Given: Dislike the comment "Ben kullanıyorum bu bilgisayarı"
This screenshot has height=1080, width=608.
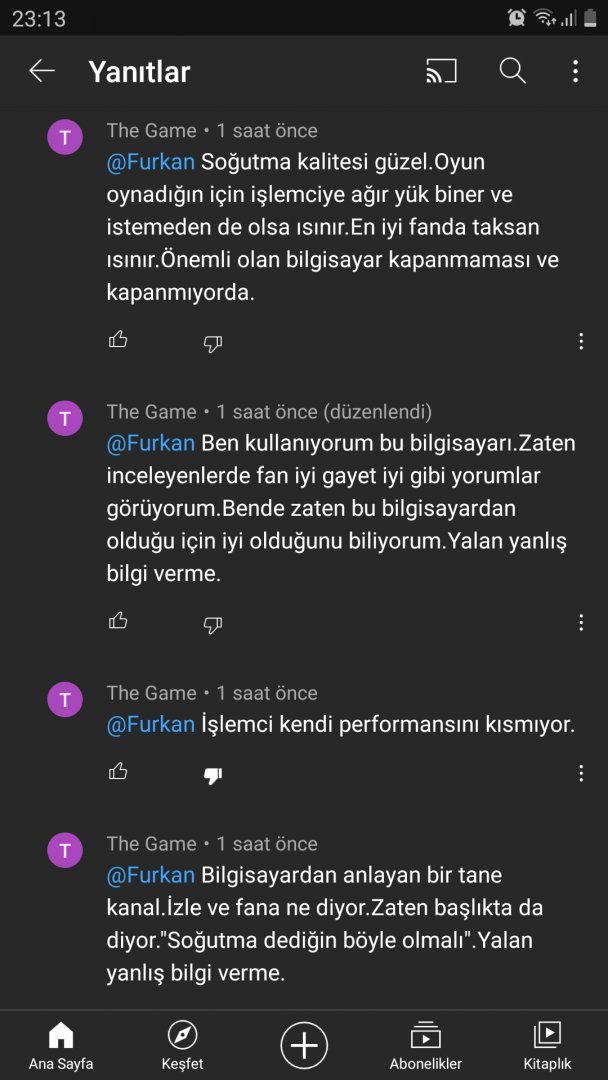Looking at the screenshot, I should (213, 624).
